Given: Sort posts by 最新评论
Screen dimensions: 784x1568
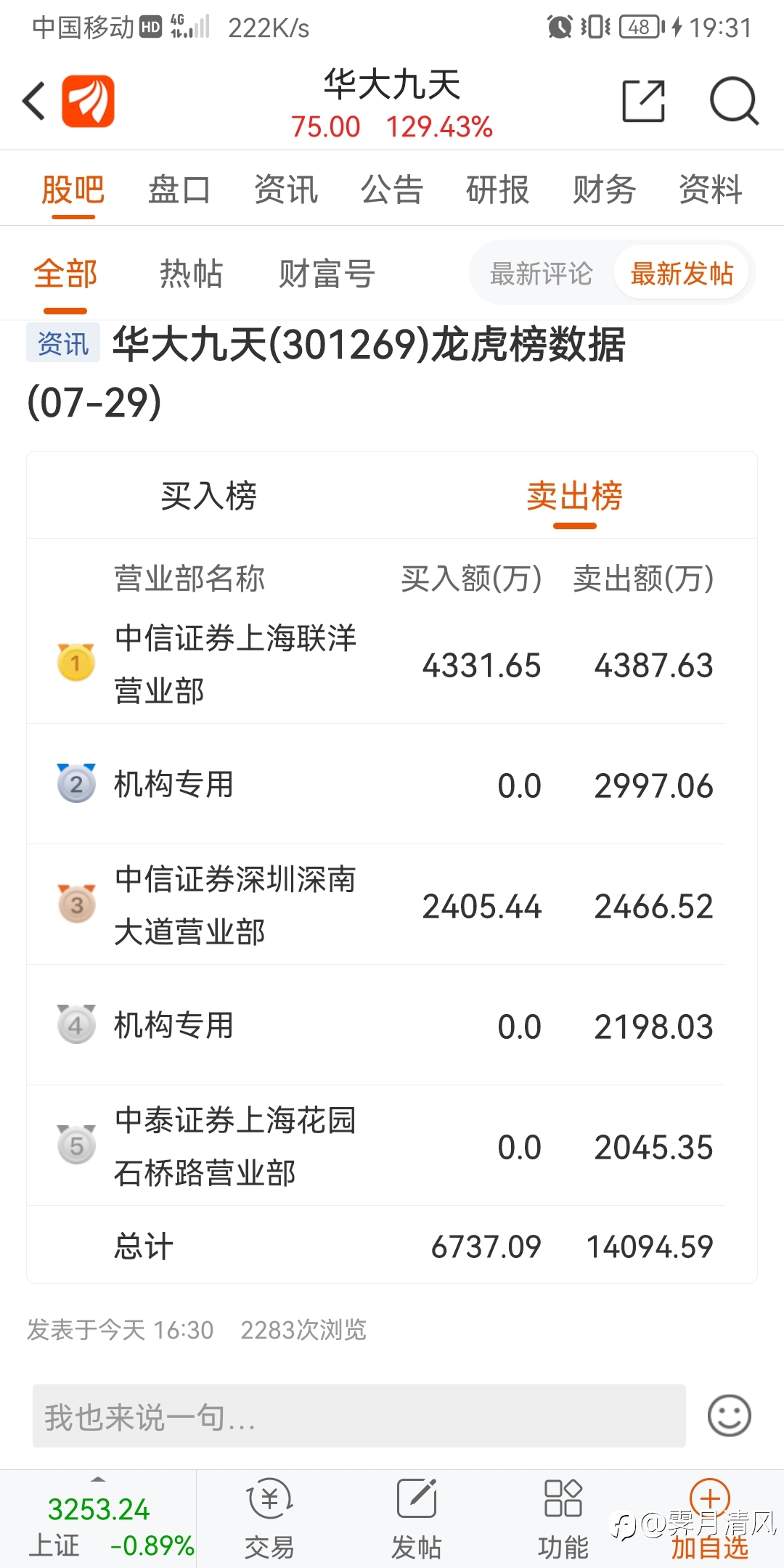Looking at the screenshot, I should point(542,274).
